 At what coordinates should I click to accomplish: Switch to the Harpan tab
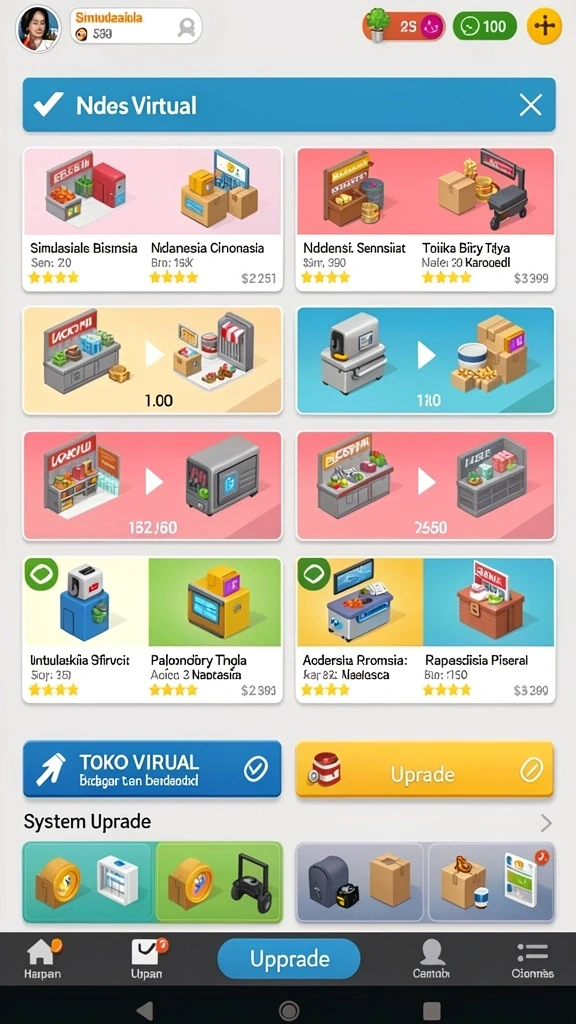[42, 959]
